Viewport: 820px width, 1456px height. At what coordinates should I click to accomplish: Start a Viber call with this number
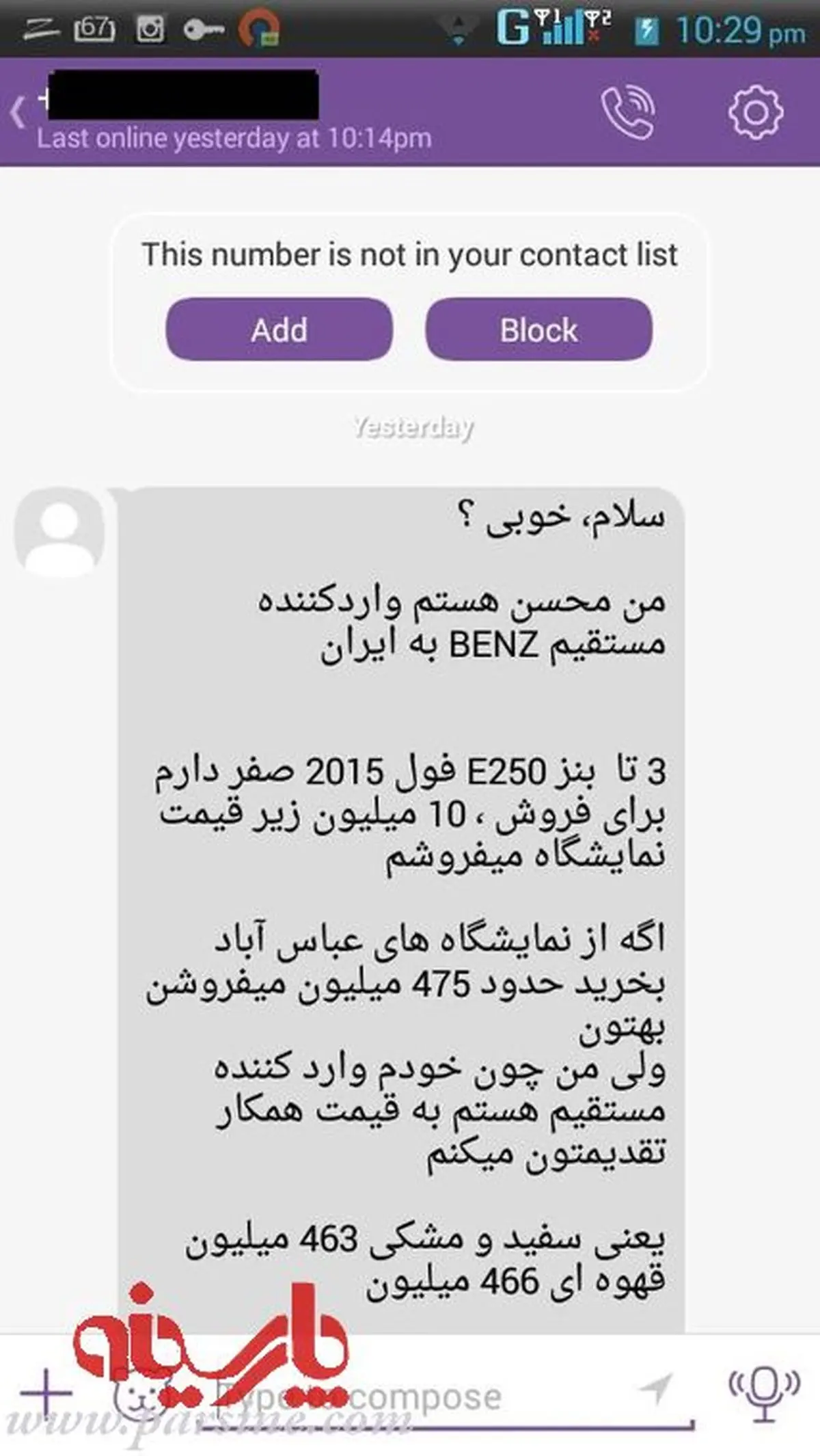(x=627, y=113)
